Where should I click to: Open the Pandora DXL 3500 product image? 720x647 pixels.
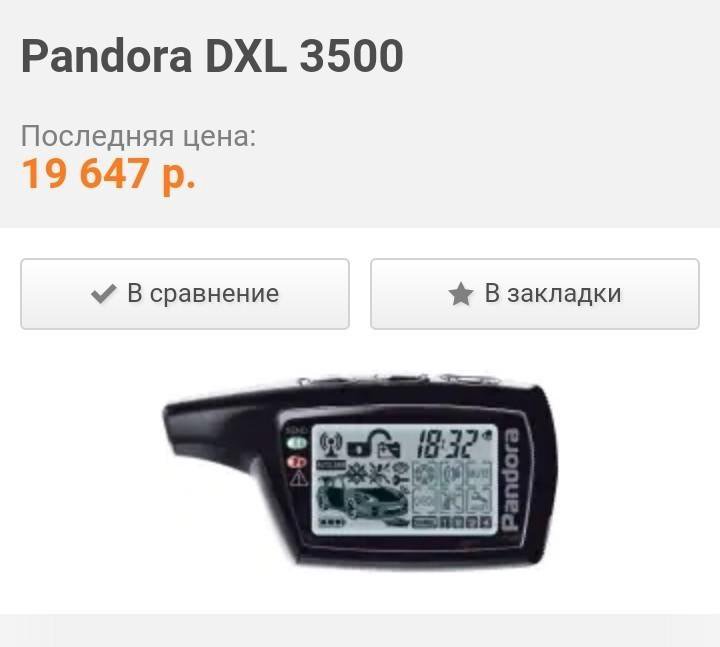[358, 470]
